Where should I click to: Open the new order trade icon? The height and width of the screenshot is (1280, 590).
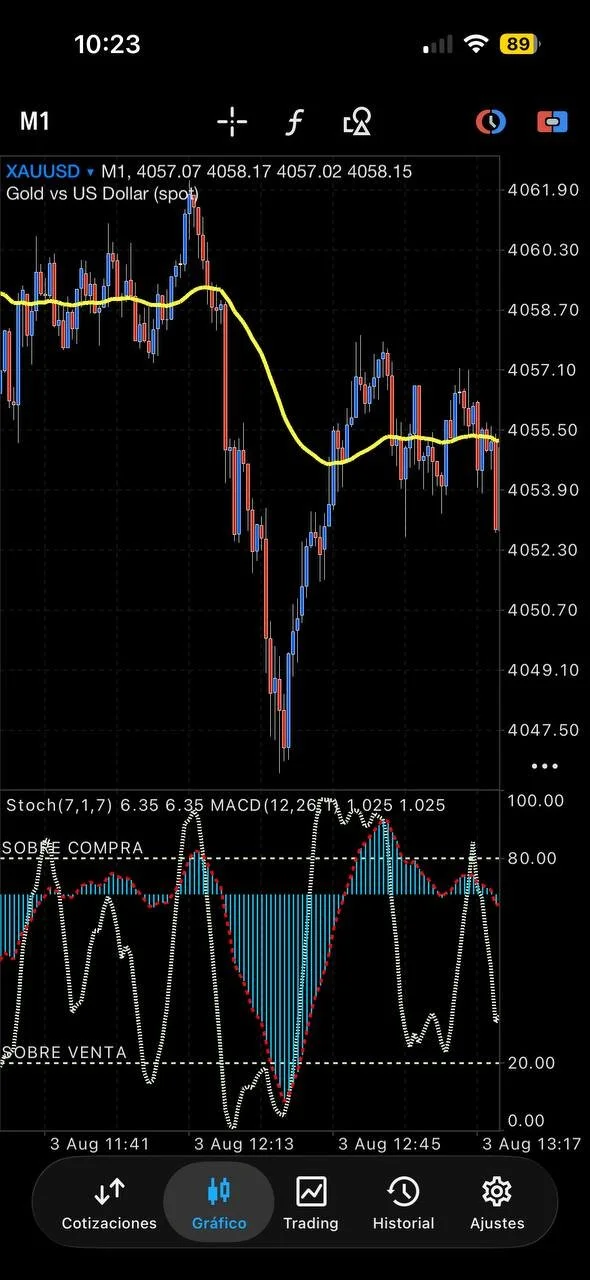click(x=552, y=122)
